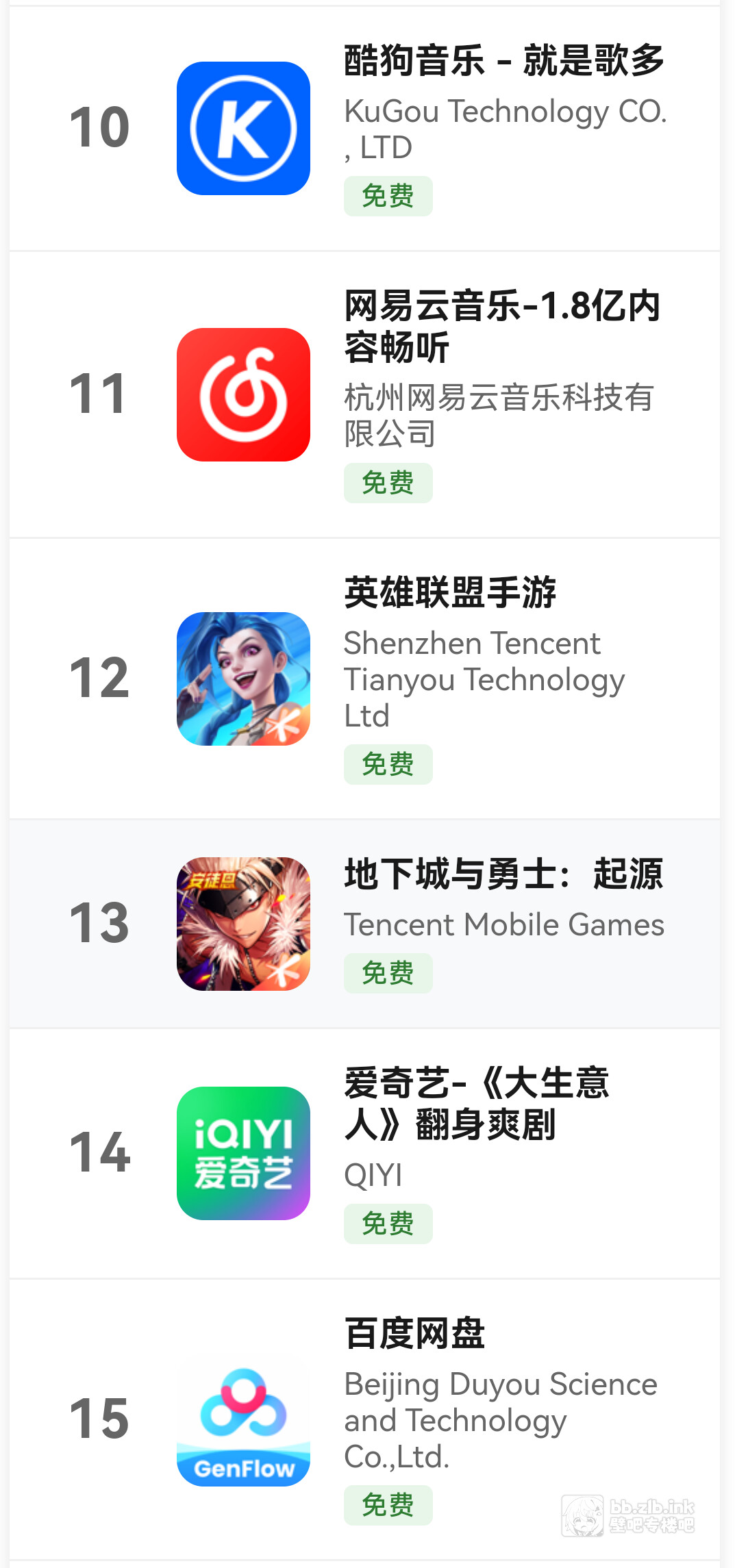
Task: View details for 英雄联盟手游
Action: tap(450, 593)
